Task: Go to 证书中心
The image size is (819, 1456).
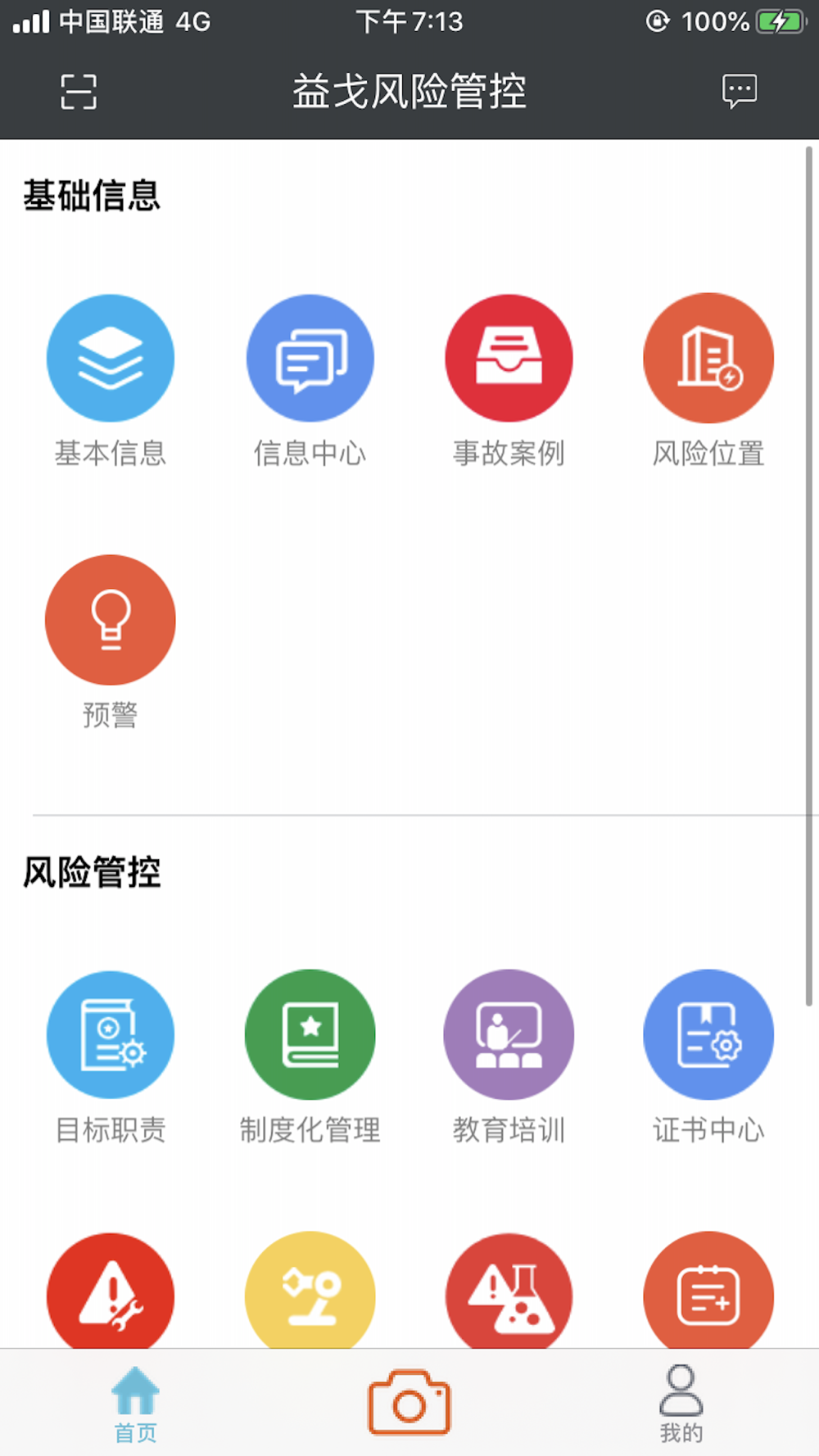Action: point(708,1058)
